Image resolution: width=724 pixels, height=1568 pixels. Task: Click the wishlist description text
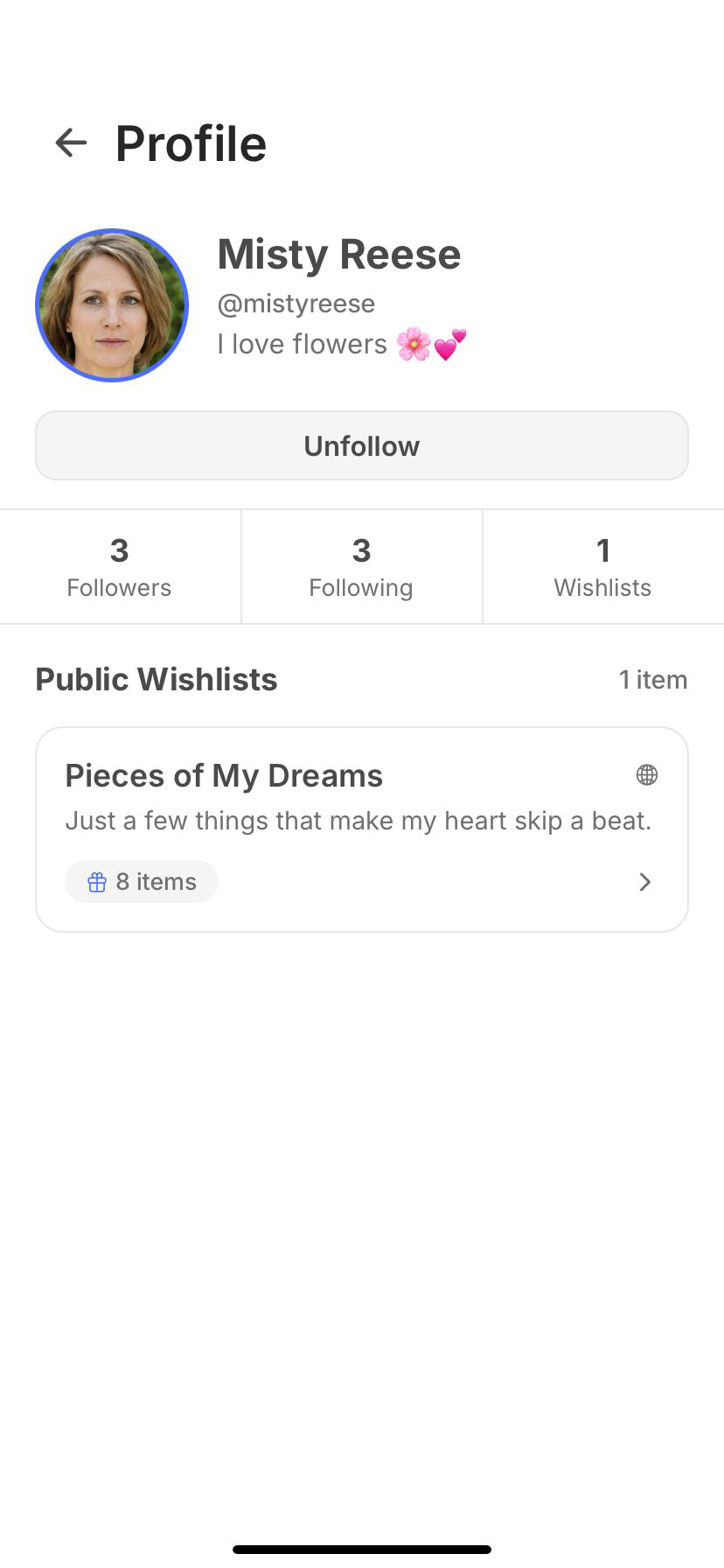coord(358,820)
